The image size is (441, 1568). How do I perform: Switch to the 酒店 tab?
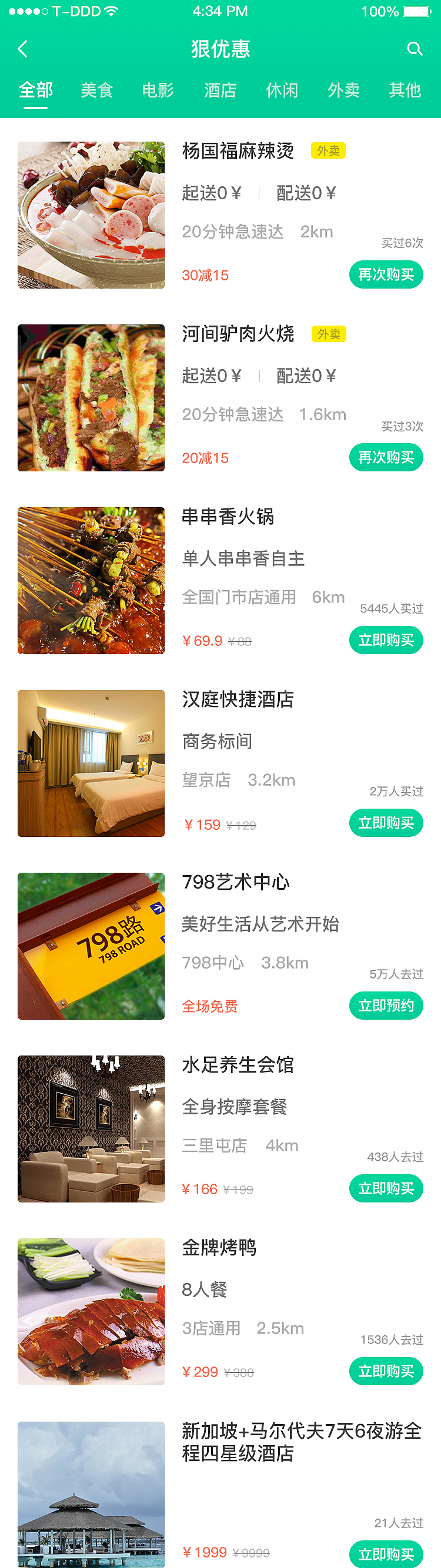pyautogui.click(x=220, y=90)
